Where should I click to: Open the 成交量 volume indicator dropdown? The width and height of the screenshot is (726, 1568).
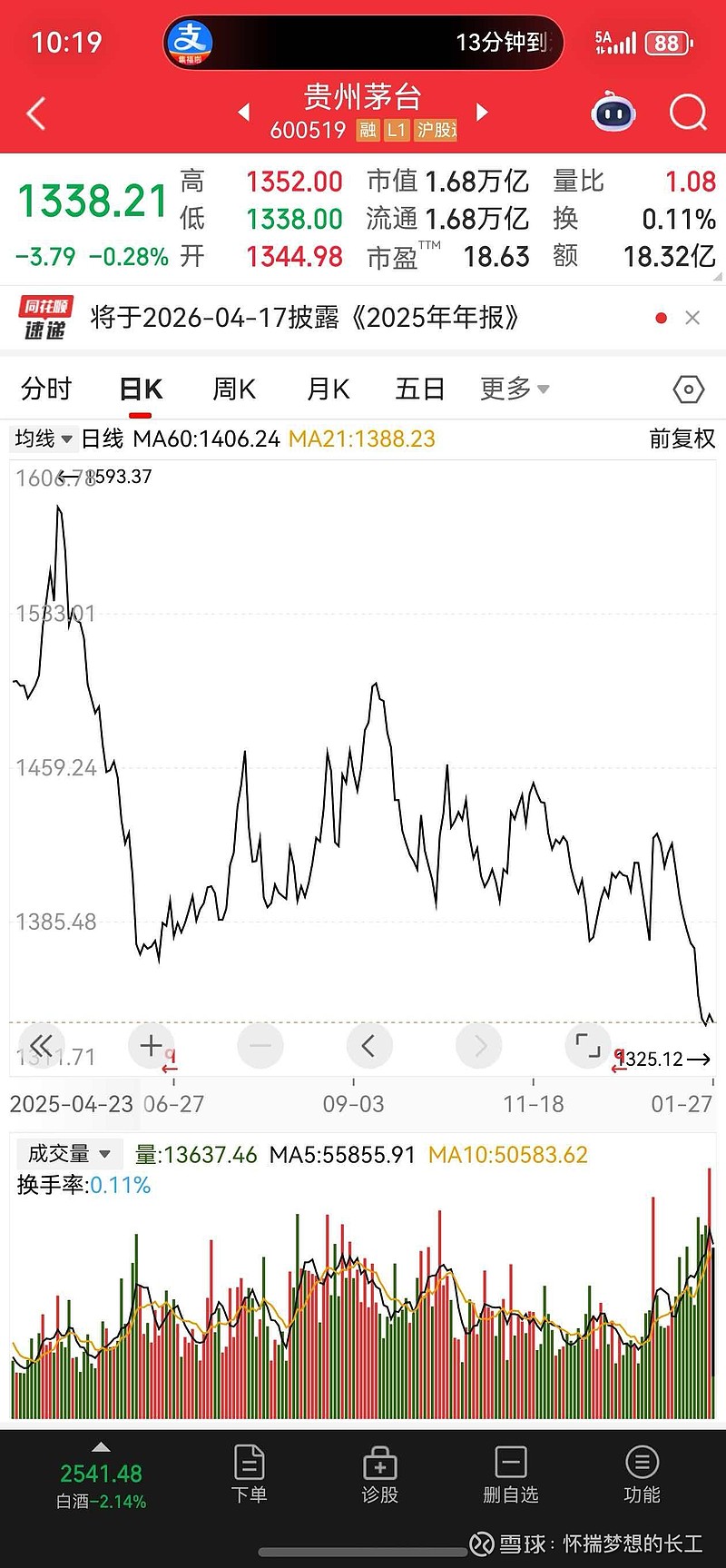68,1153
